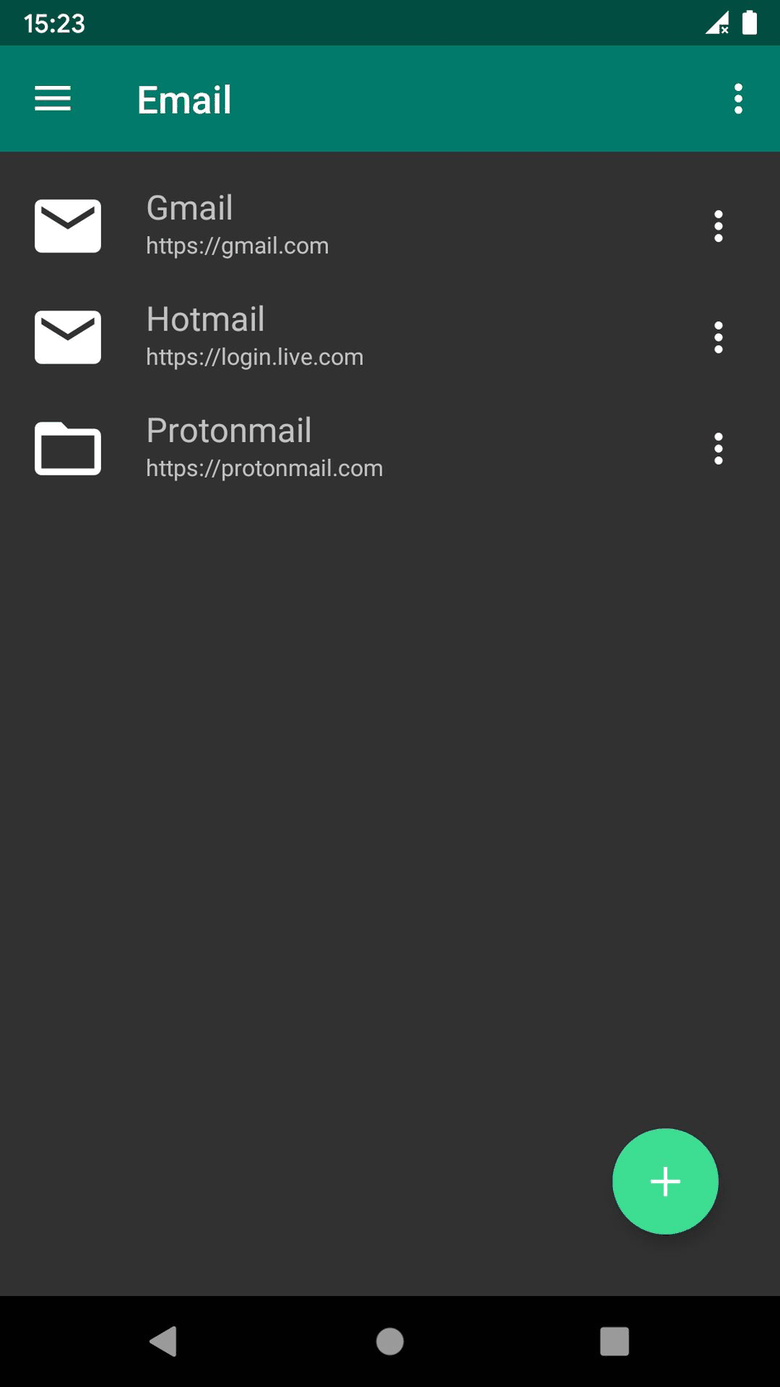The width and height of the screenshot is (780, 1387).
Task: Show more options for Protonmail
Action: [718, 449]
